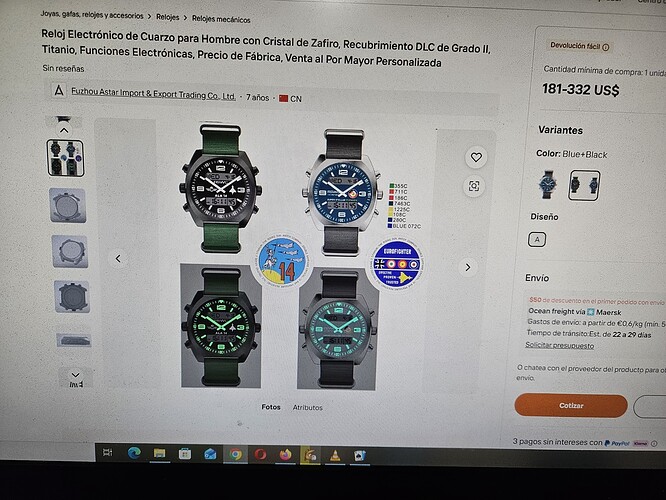
Task: Open the Solicitar presupuesto link
Action: click(x=559, y=345)
